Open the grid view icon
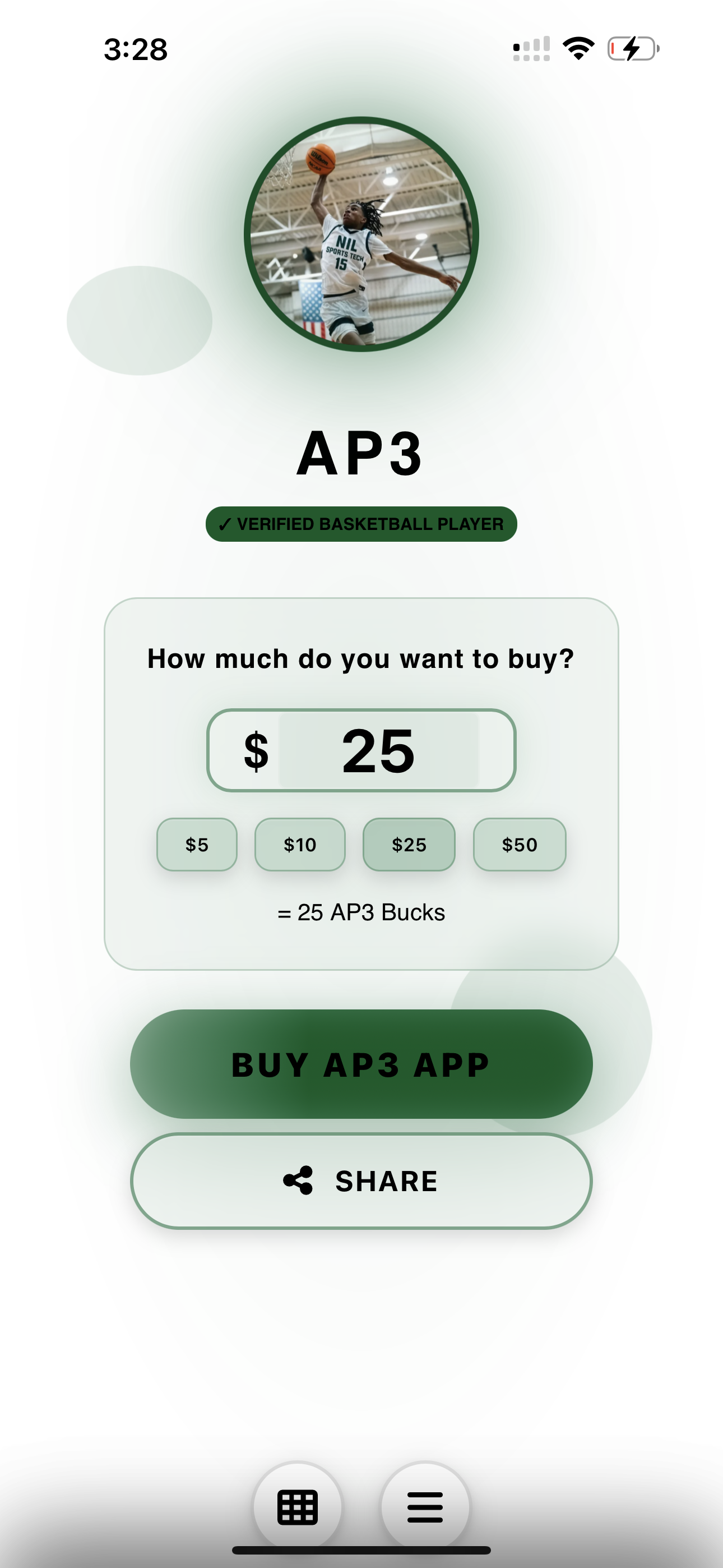This screenshot has width=723, height=1568. point(298,1507)
